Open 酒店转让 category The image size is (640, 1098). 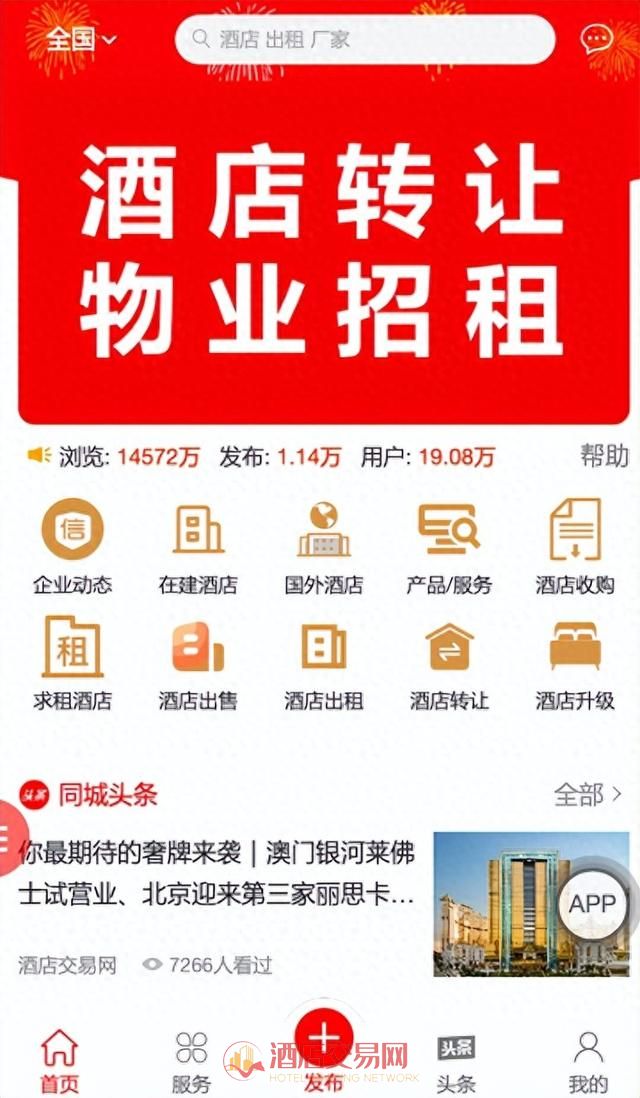(x=449, y=662)
